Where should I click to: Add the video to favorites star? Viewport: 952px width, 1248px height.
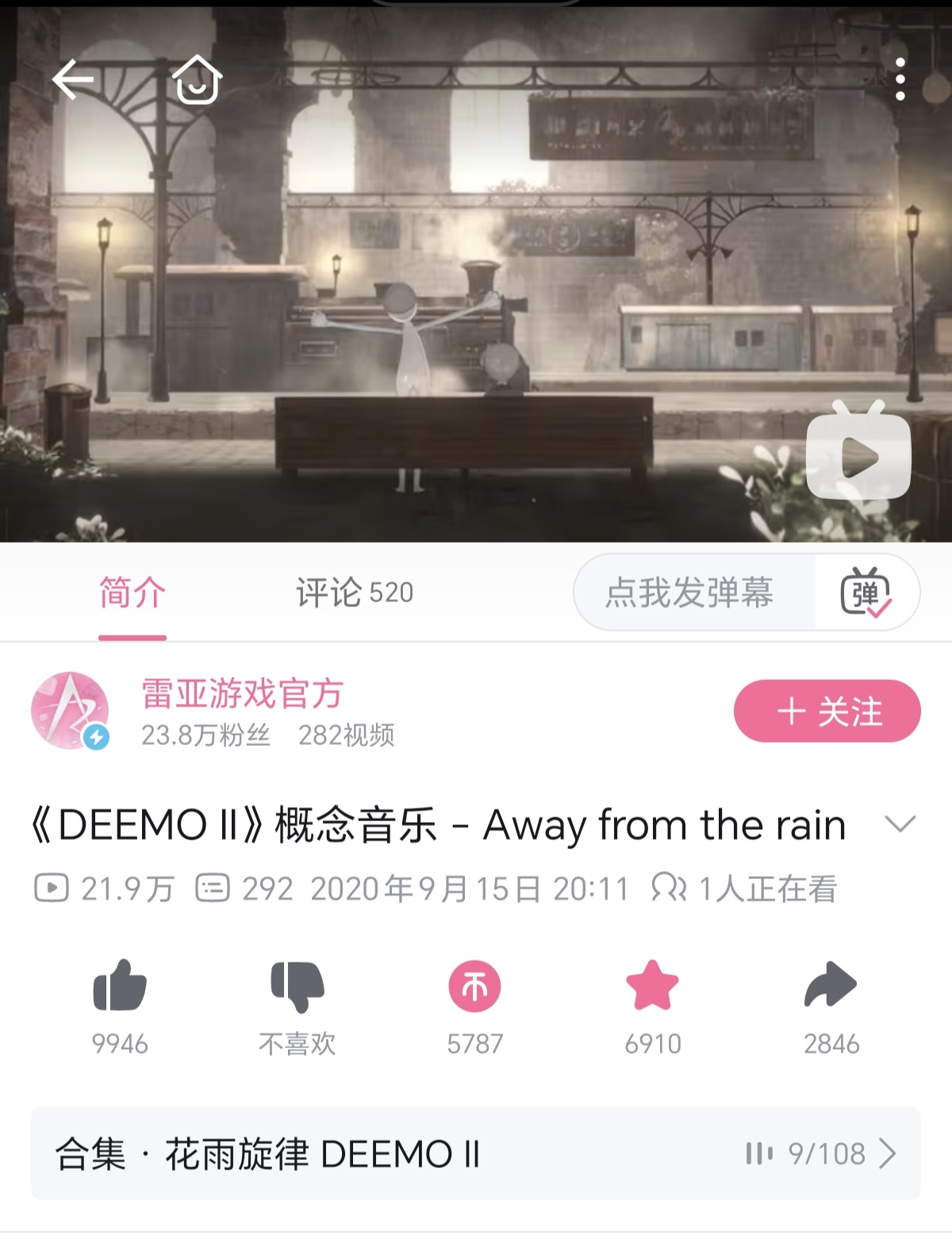tap(652, 986)
